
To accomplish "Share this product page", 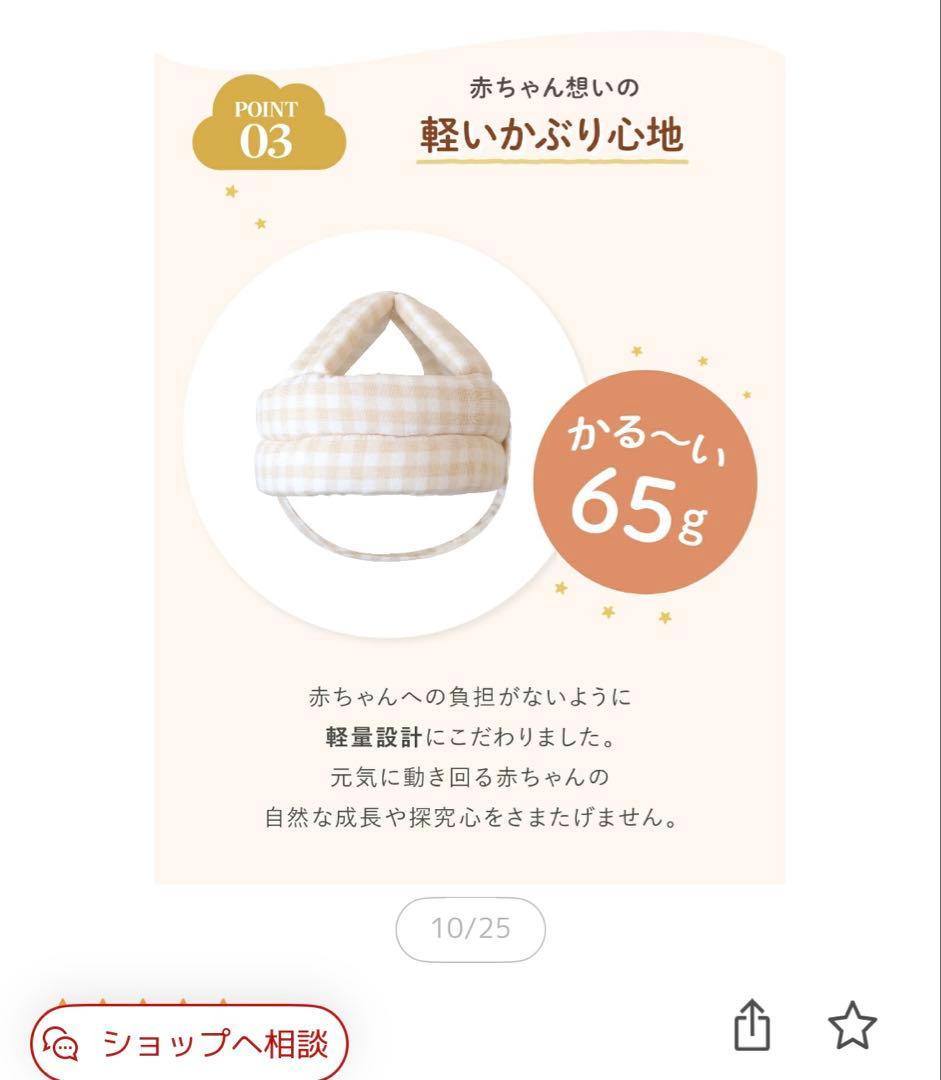I will coord(753,1026).
